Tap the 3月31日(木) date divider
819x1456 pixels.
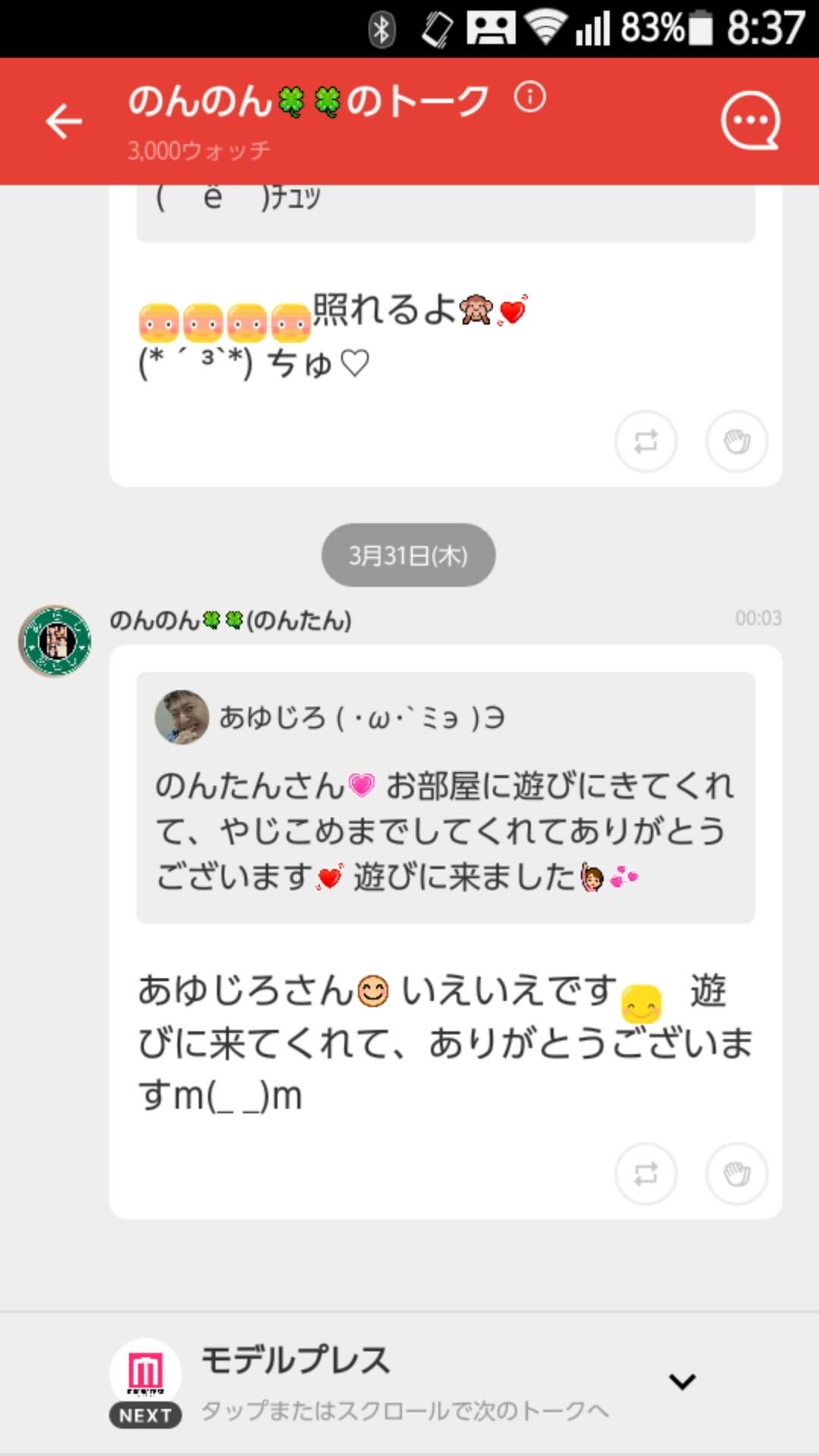(408, 555)
